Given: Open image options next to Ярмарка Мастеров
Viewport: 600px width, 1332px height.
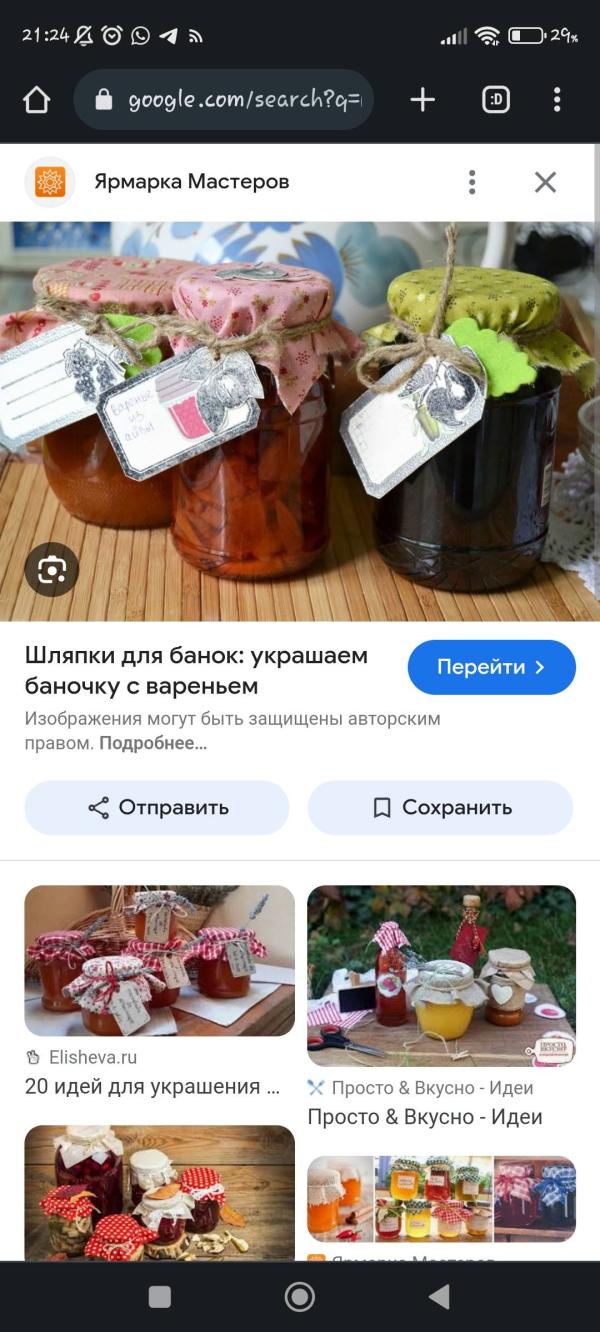Looking at the screenshot, I should point(472,182).
